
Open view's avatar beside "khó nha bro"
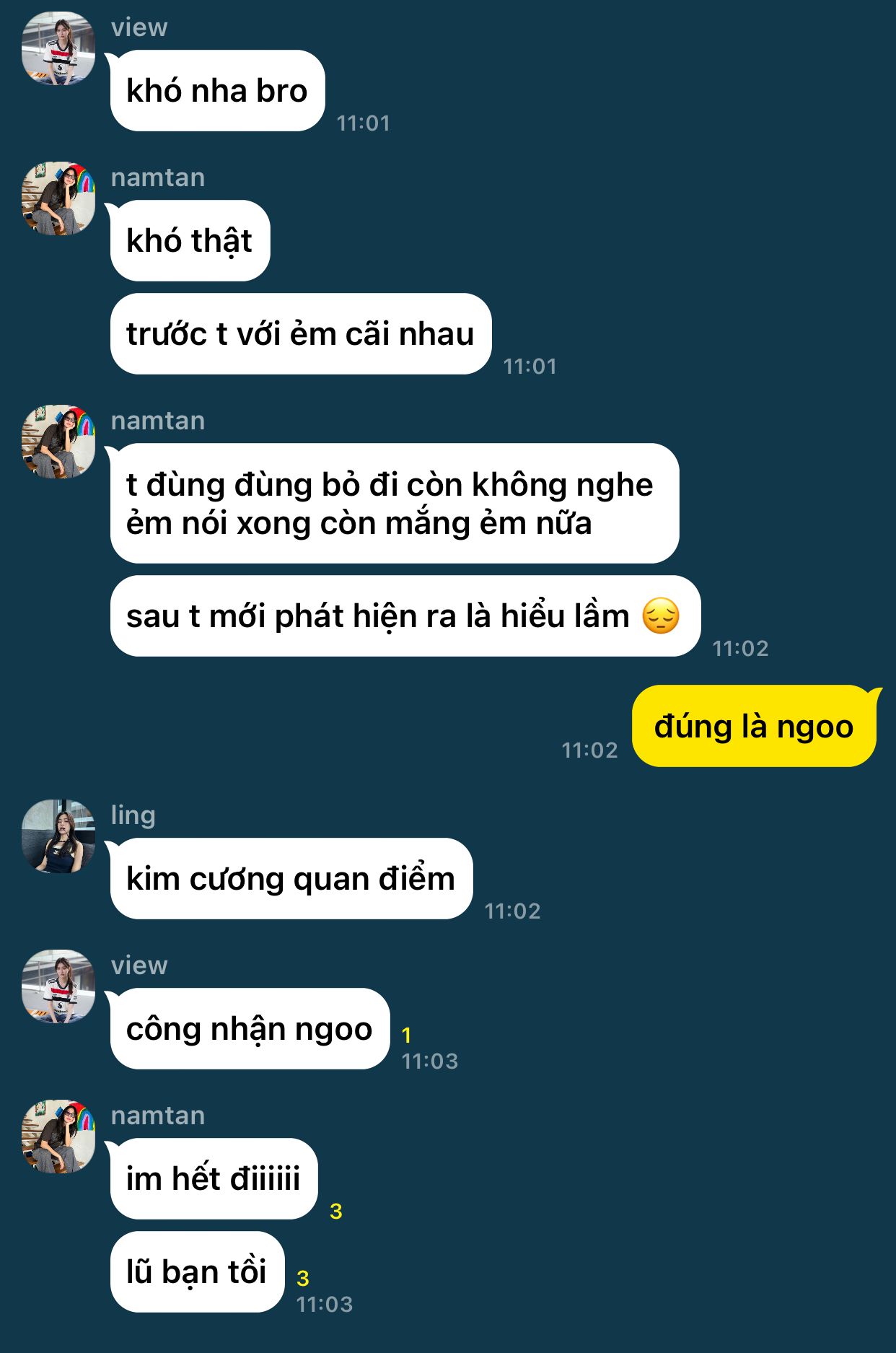58,49
